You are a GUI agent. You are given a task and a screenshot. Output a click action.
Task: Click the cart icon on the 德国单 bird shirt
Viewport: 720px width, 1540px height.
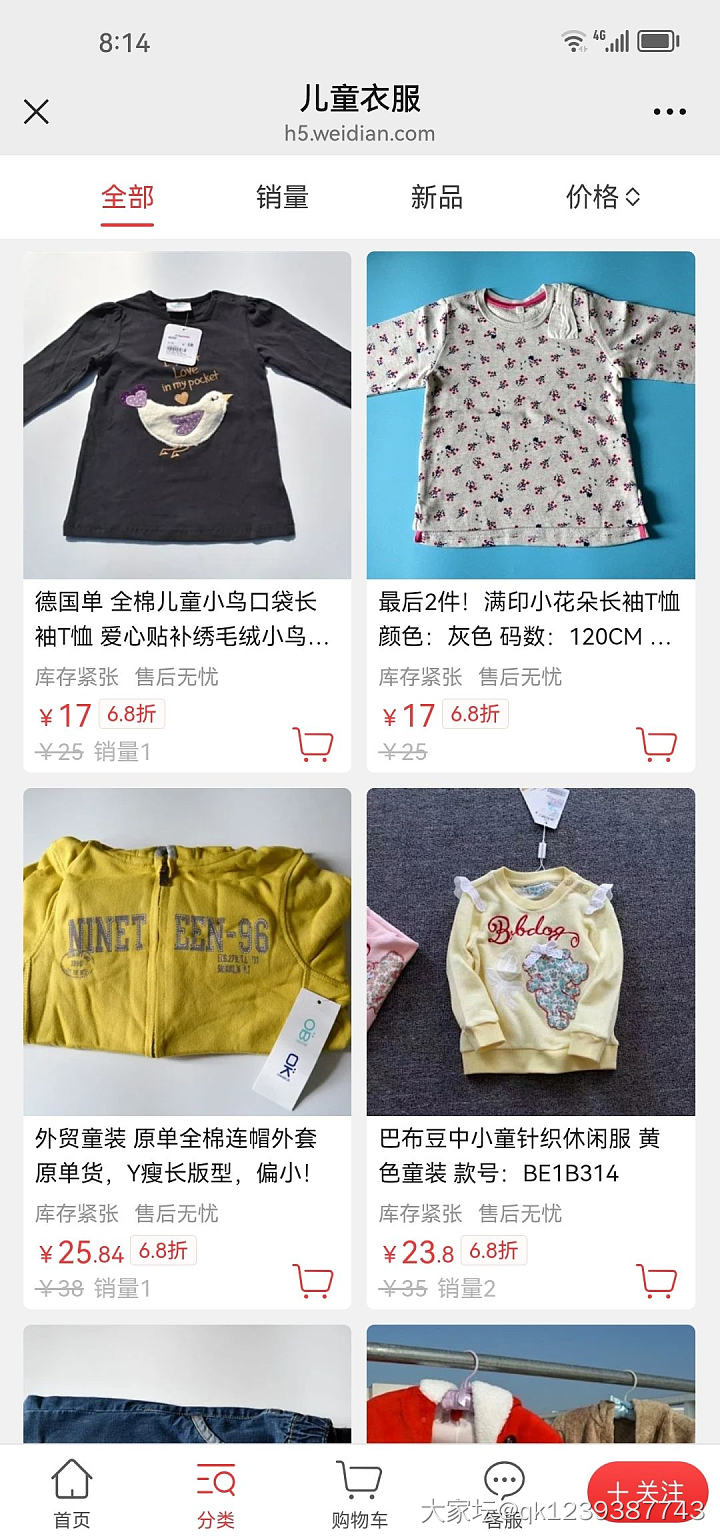click(x=314, y=742)
